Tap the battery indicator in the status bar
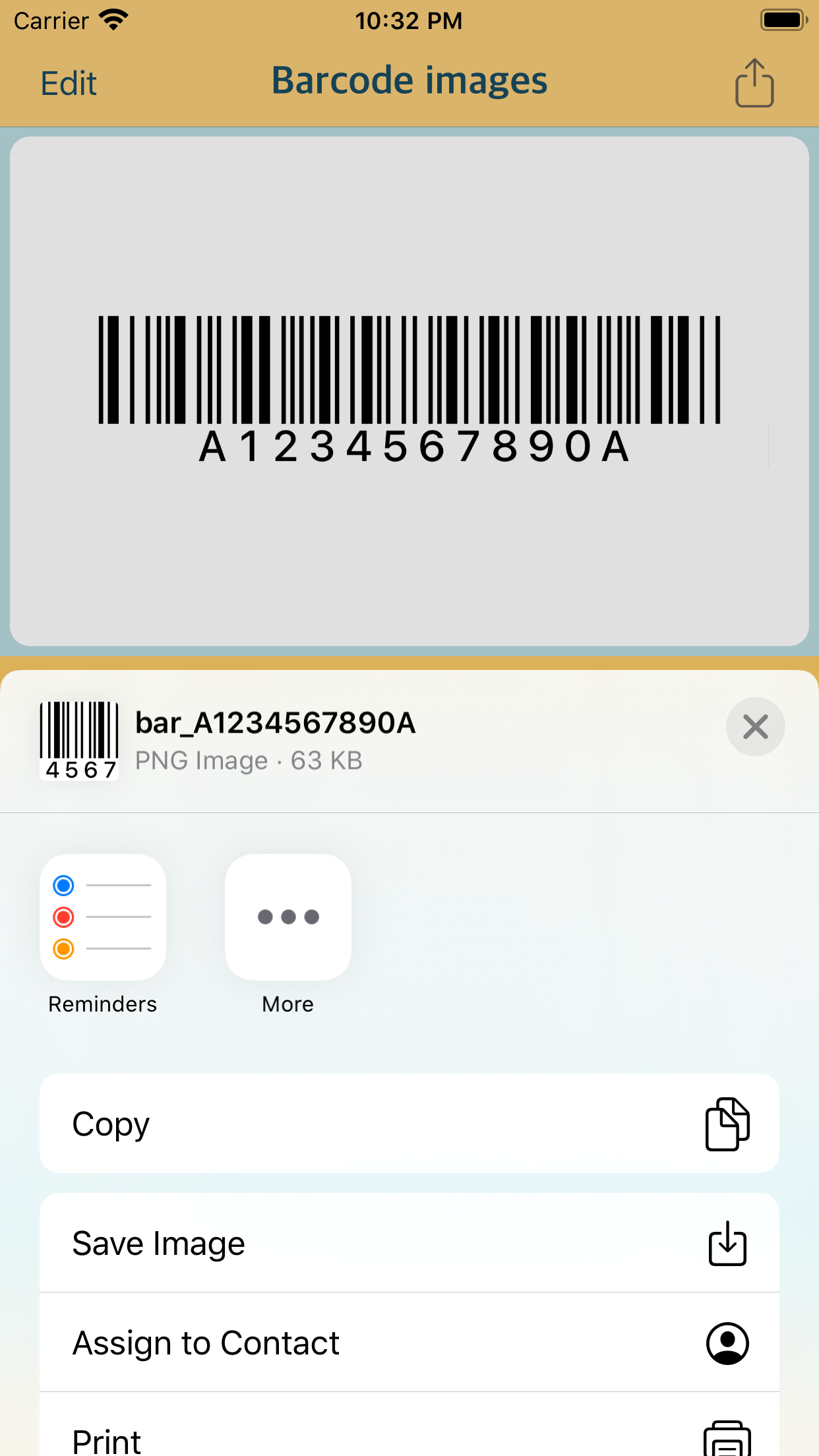Screen dimensions: 819x1456 (x=783, y=20)
